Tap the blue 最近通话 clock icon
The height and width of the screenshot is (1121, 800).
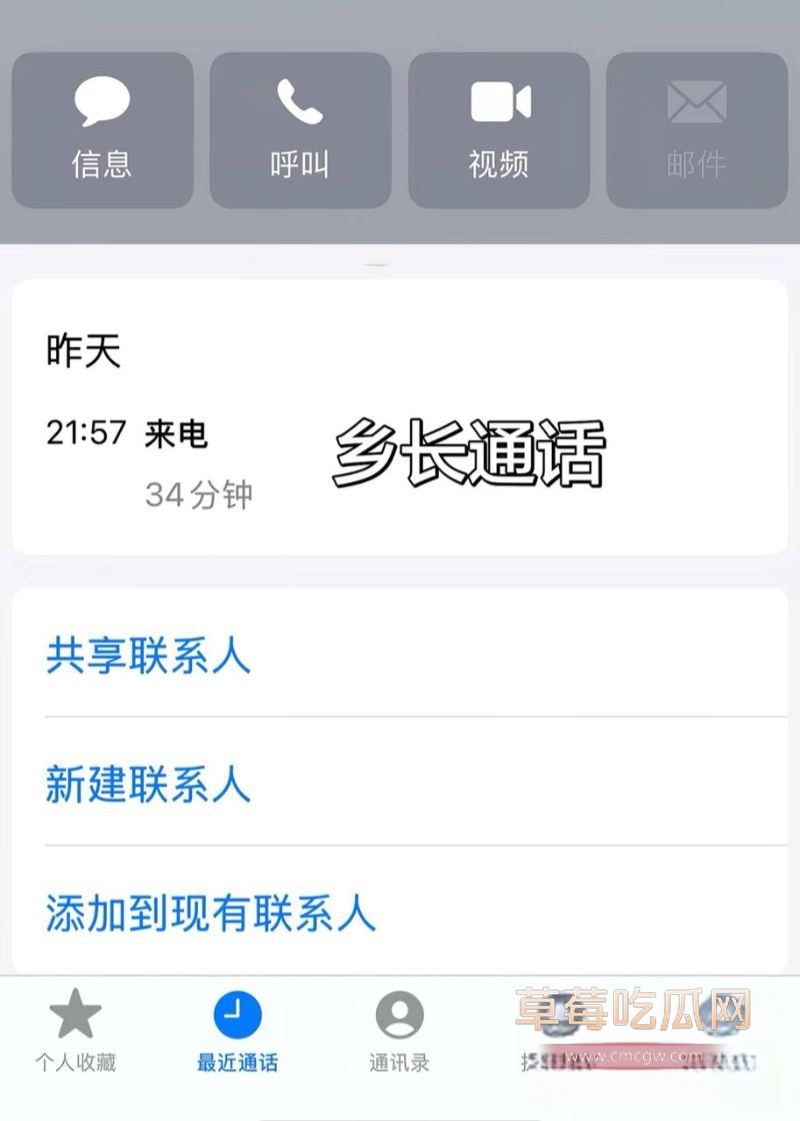(236, 1015)
